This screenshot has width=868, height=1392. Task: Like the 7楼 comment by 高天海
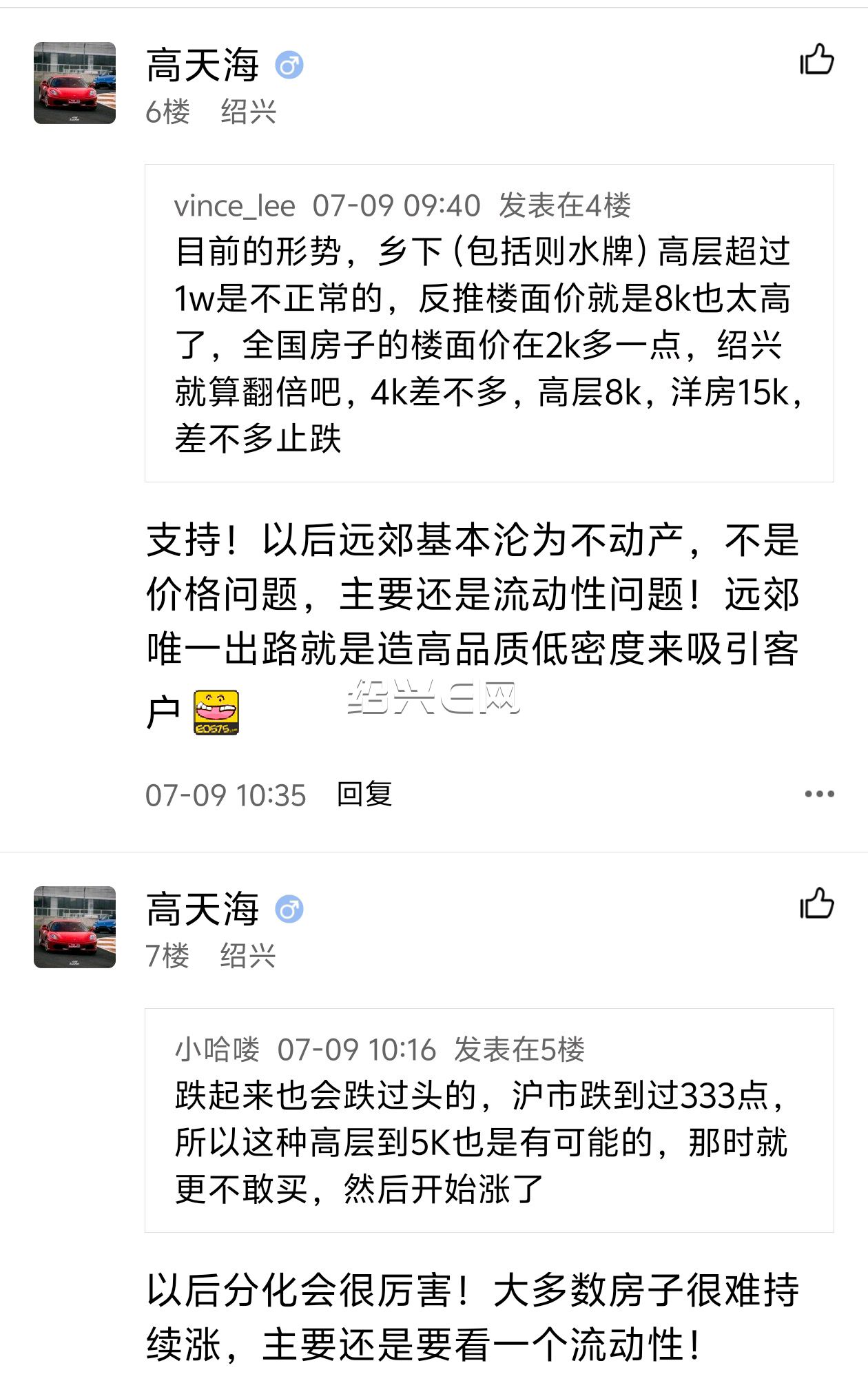817,903
